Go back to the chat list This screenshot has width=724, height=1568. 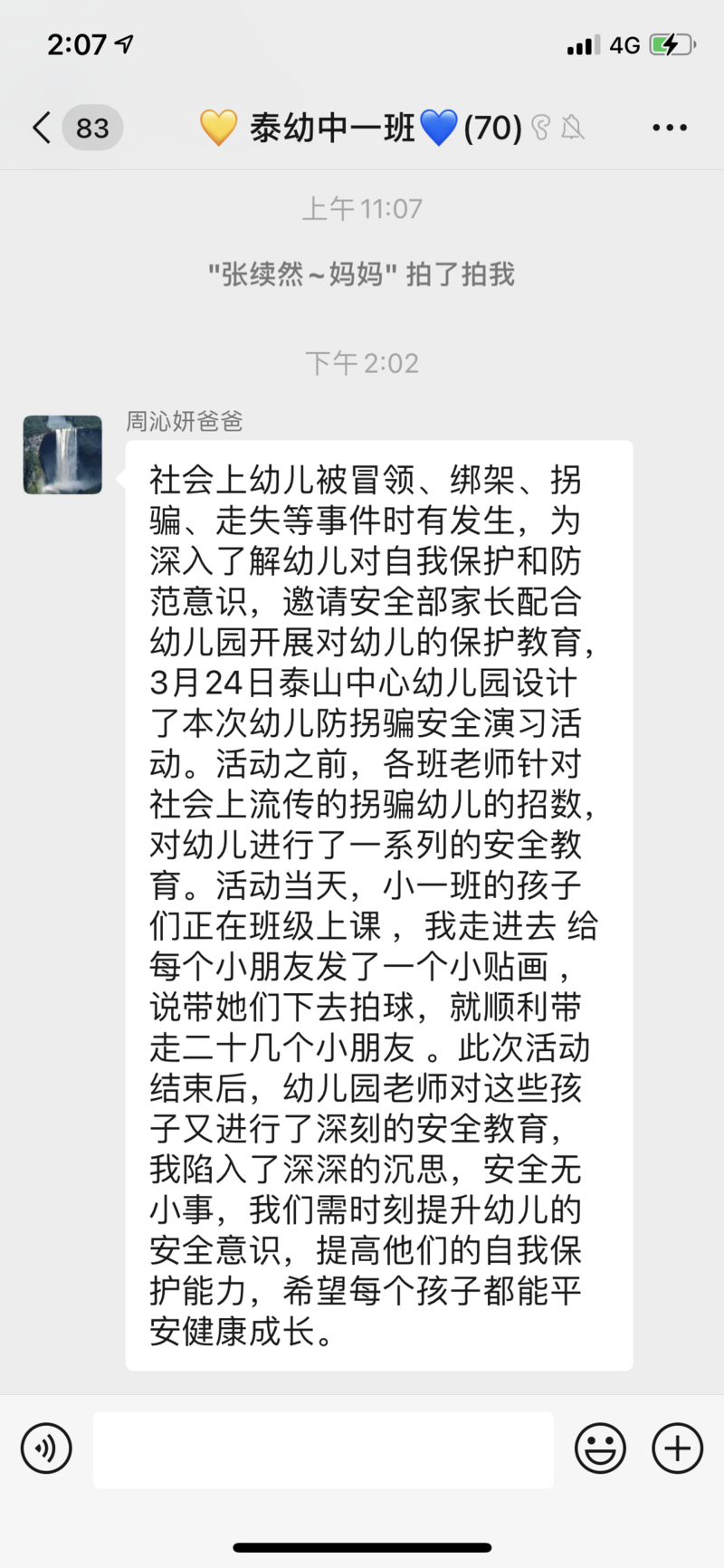click(x=43, y=128)
